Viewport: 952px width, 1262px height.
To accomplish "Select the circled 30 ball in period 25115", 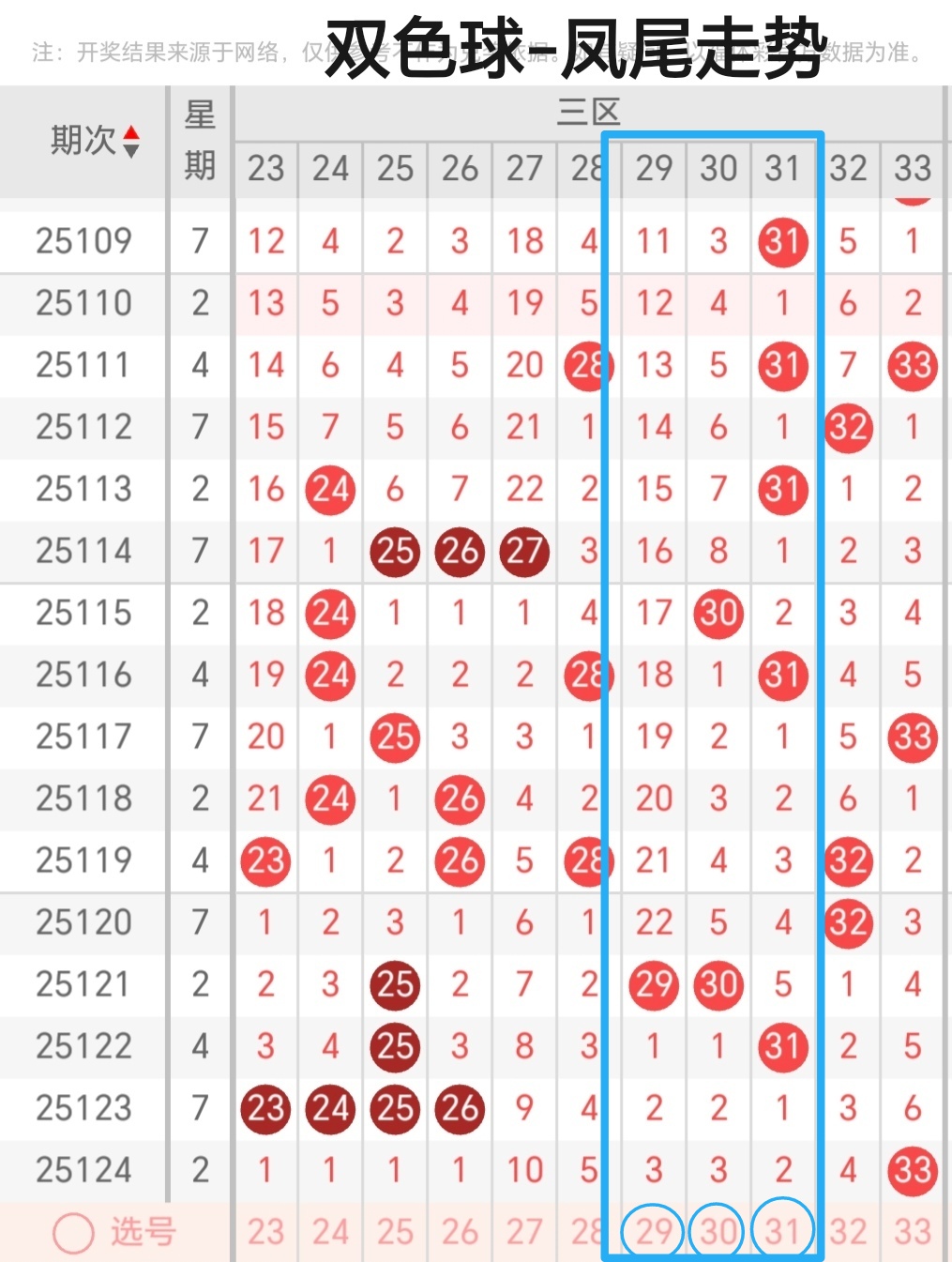I will click(x=718, y=614).
